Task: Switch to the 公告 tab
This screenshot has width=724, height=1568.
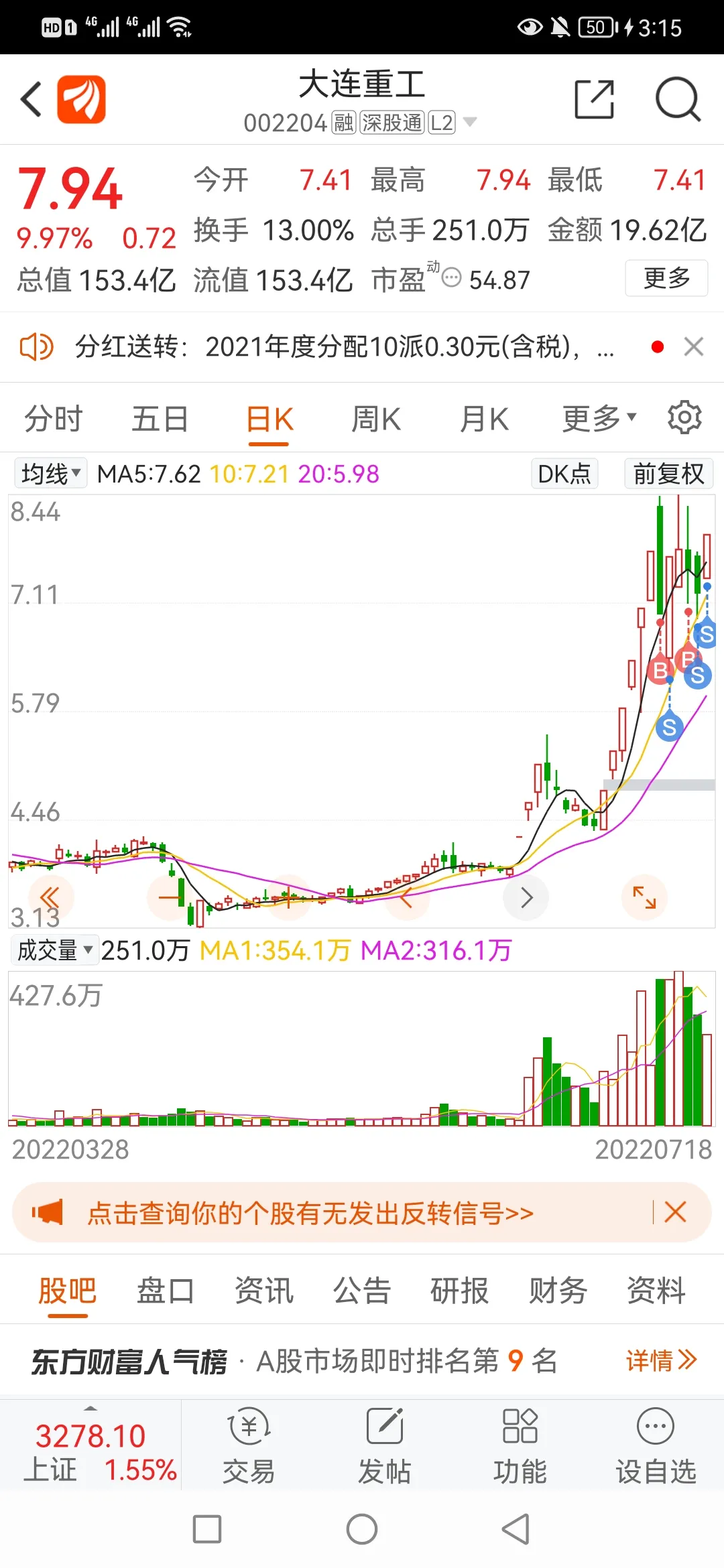Action: 362,1291
